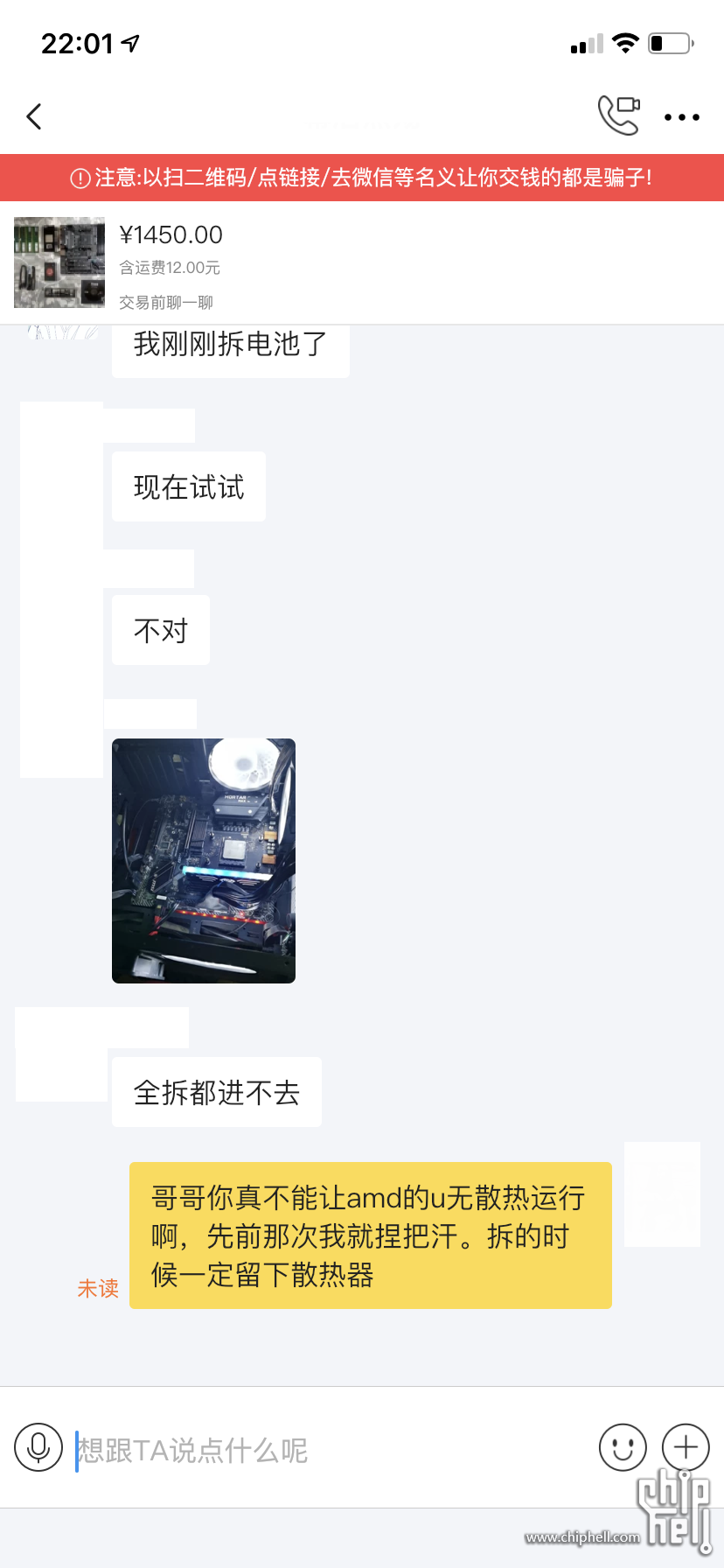Start a voice or video call
The width and height of the screenshot is (724, 1568).
pyautogui.click(x=619, y=115)
